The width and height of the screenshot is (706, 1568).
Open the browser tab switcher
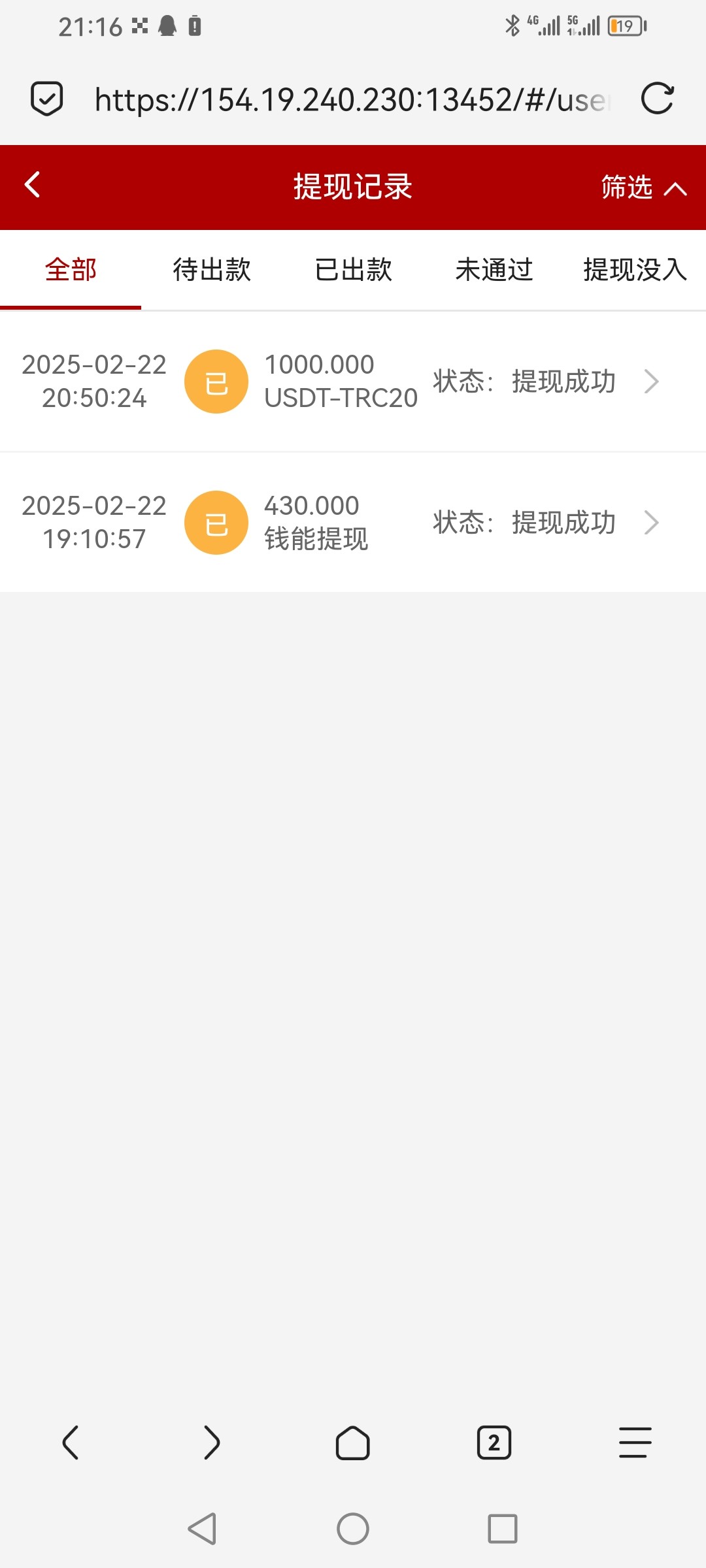point(494,1442)
